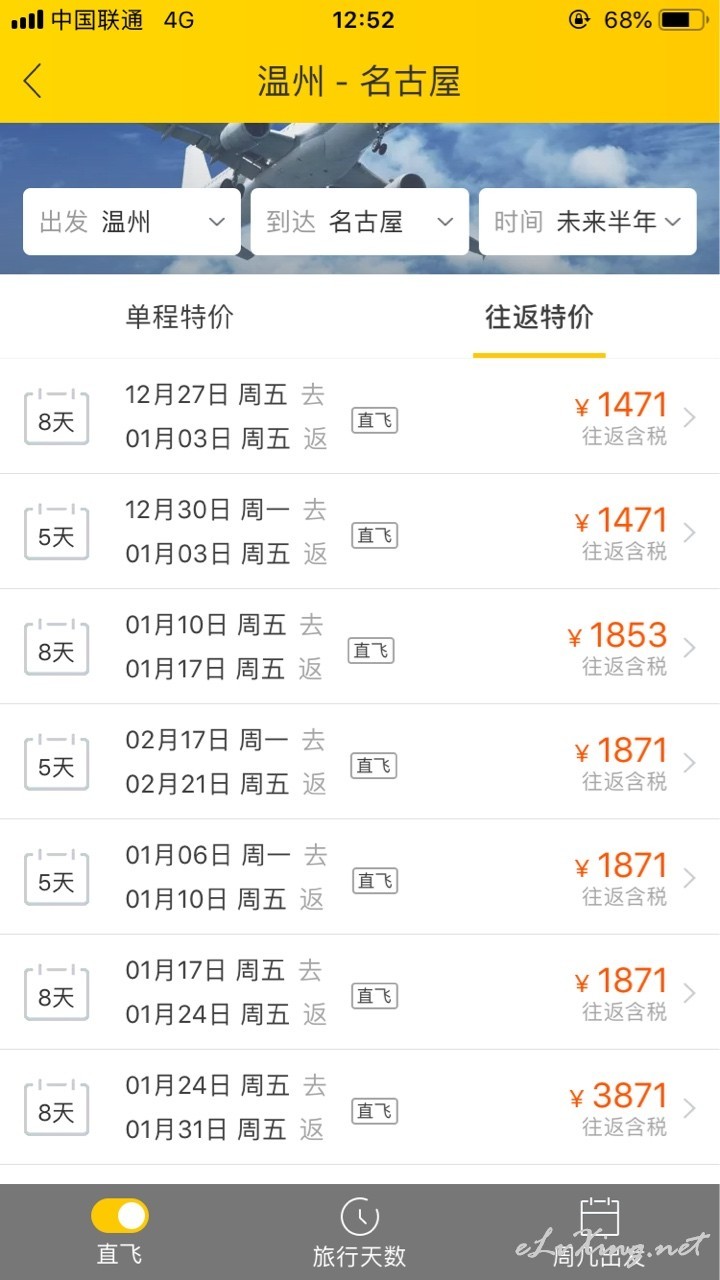Open the 到达 名古屋 destination dropdown

[360, 222]
